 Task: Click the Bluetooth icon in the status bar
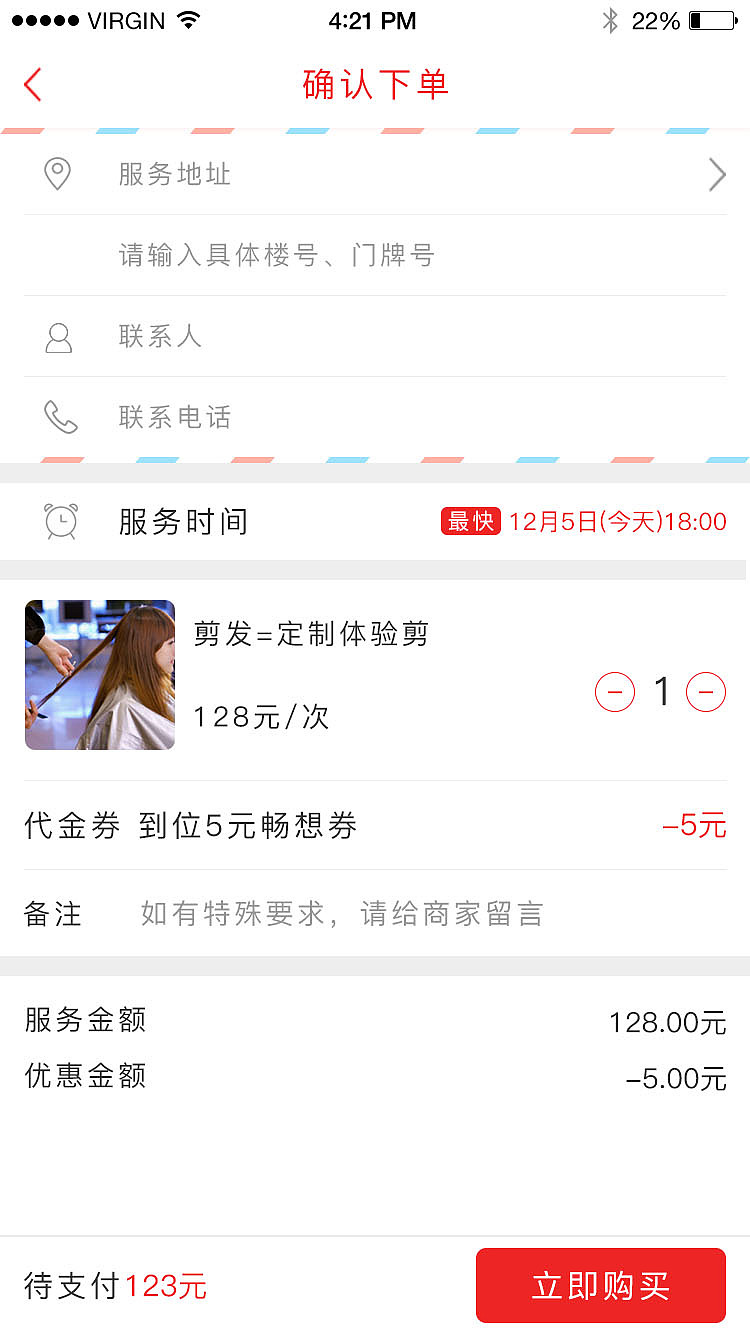click(x=612, y=18)
